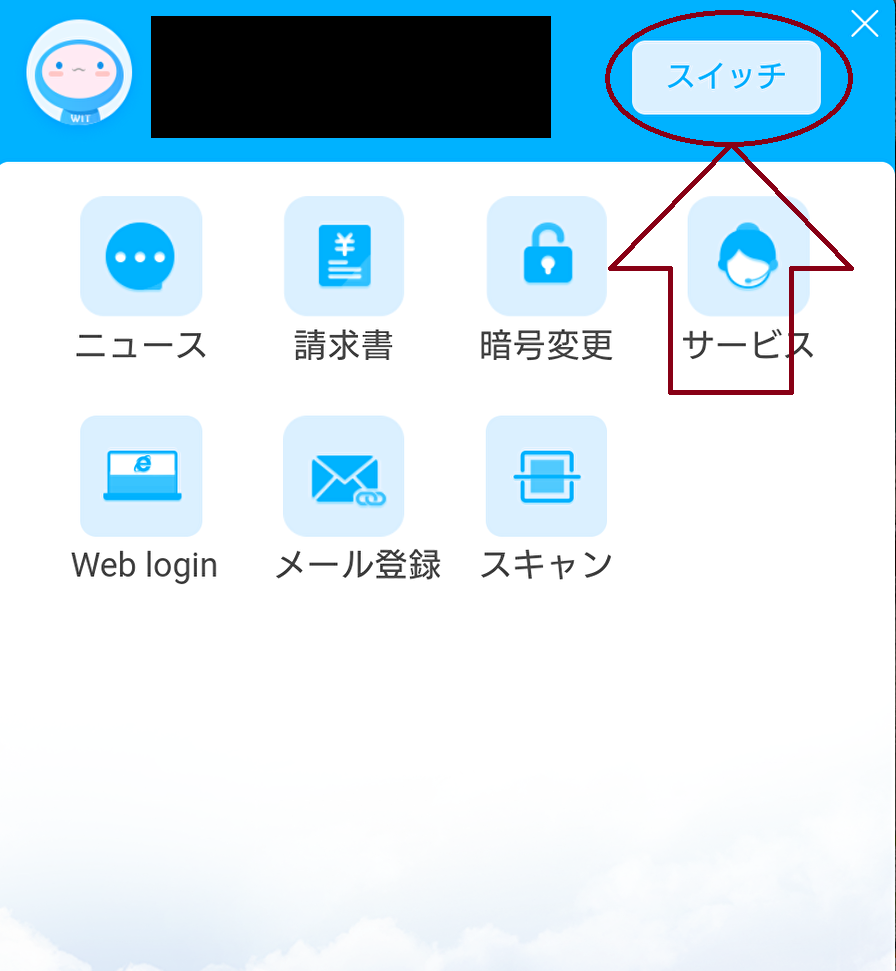Tap the スイッチ button
896x971 pixels.
pyautogui.click(x=727, y=77)
